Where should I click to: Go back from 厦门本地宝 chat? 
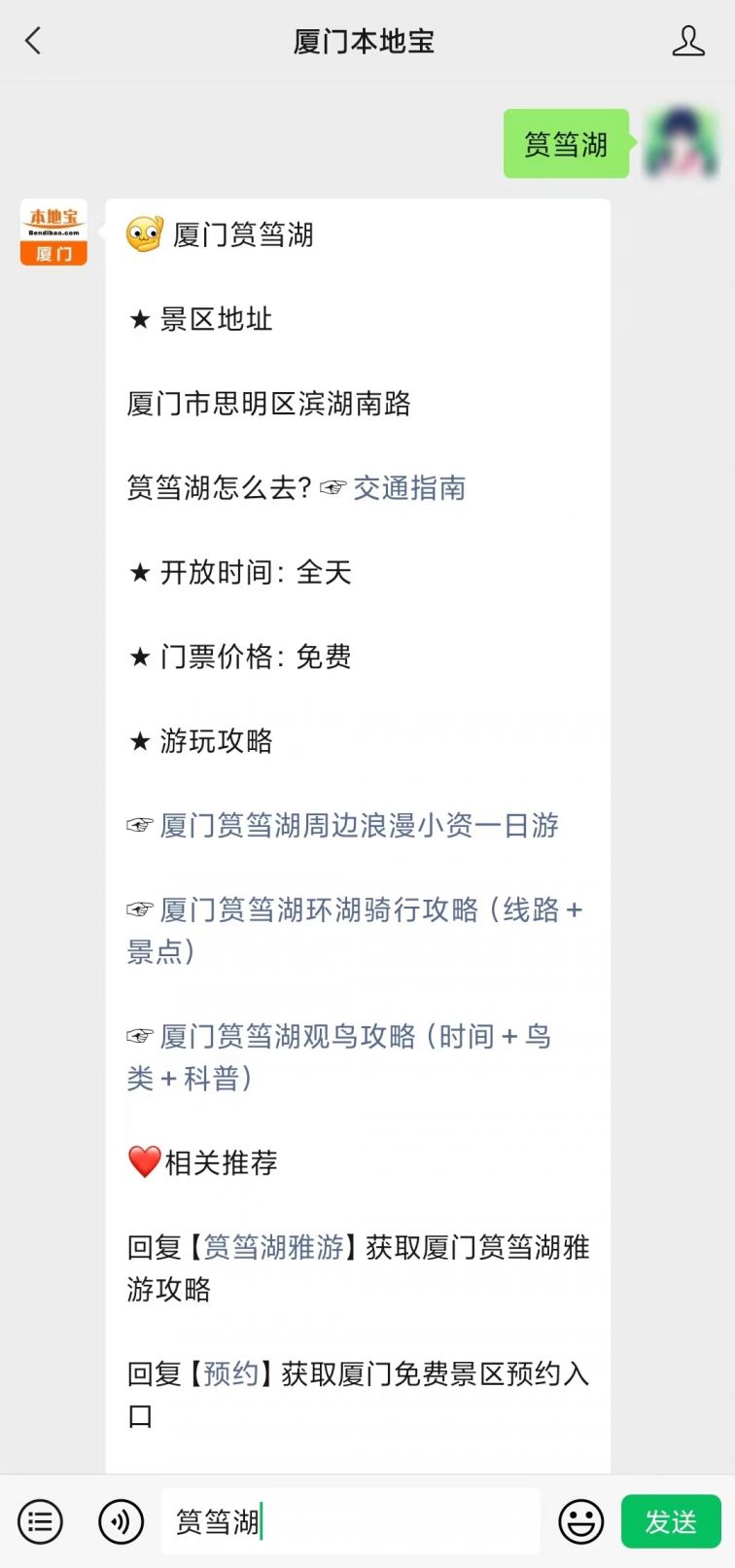pos(33,41)
